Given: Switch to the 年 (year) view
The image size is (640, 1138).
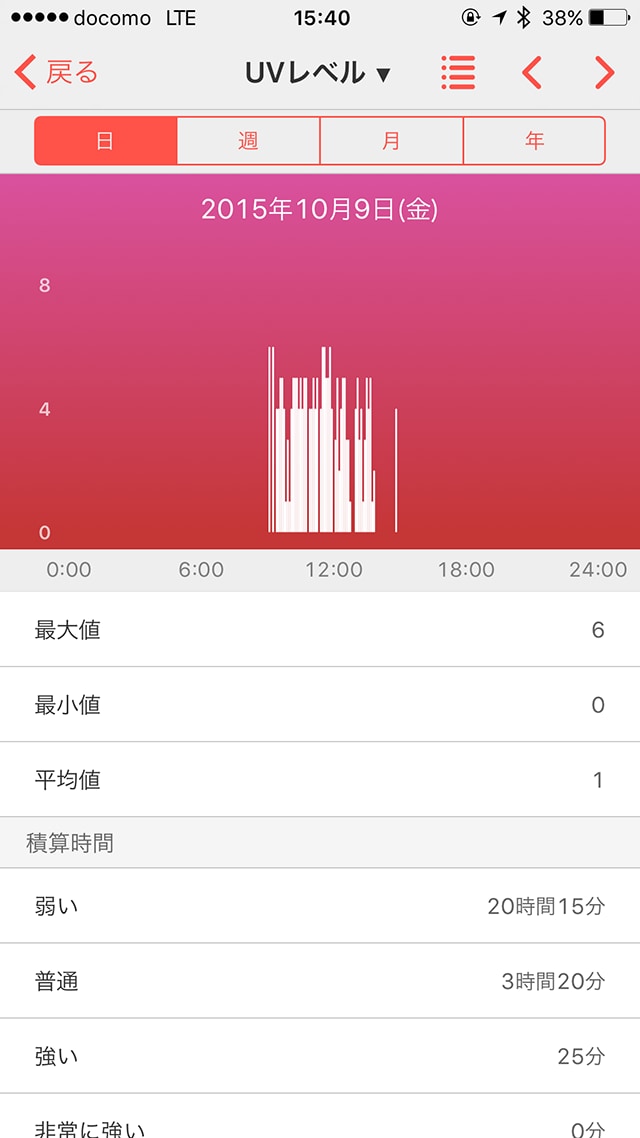Looking at the screenshot, I should pos(534,141).
